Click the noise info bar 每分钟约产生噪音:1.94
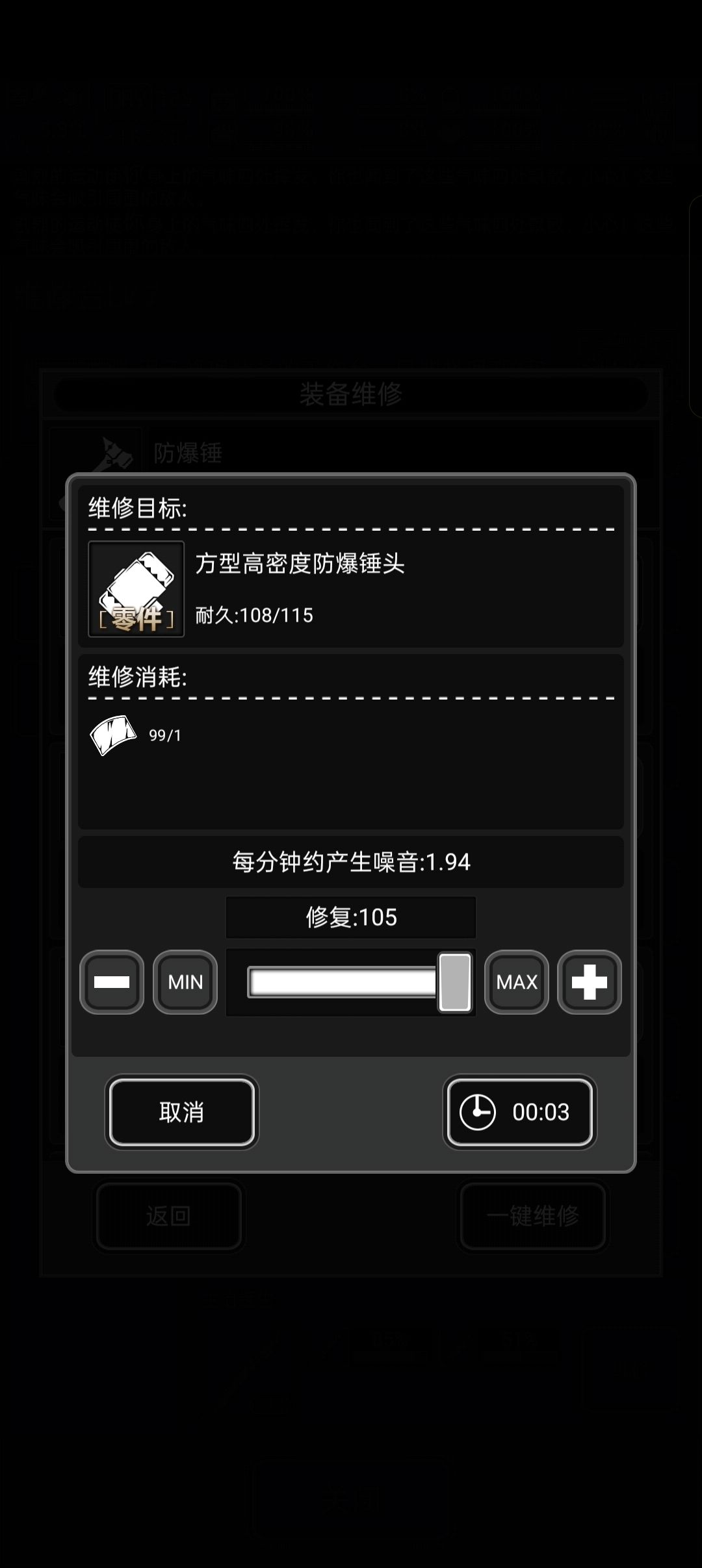 [351, 863]
